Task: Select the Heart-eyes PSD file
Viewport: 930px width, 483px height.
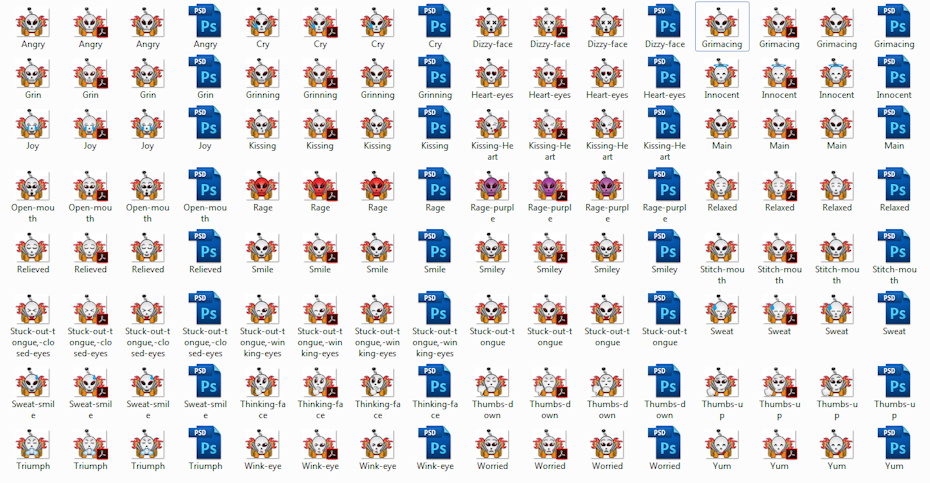Action: pyautogui.click(x=665, y=73)
